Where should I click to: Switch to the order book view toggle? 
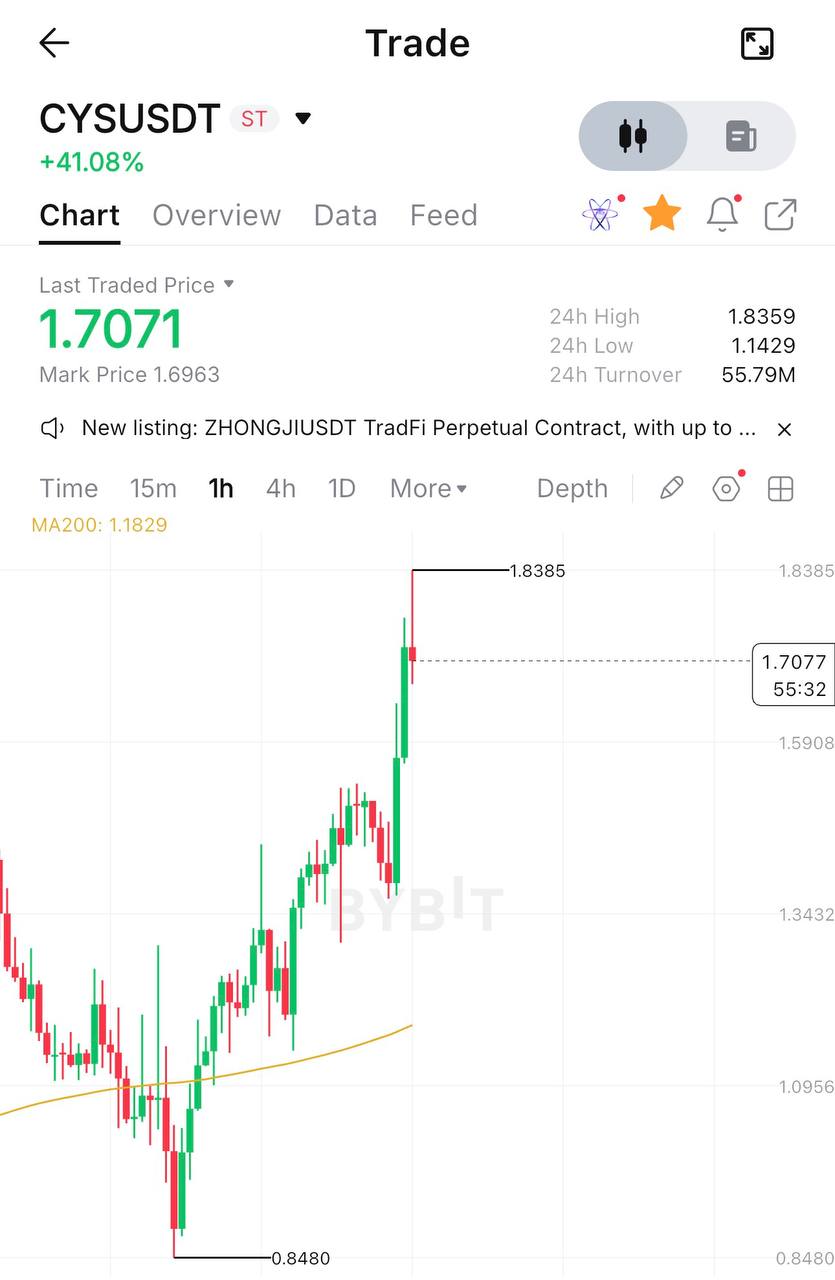pyautogui.click(x=741, y=136)
